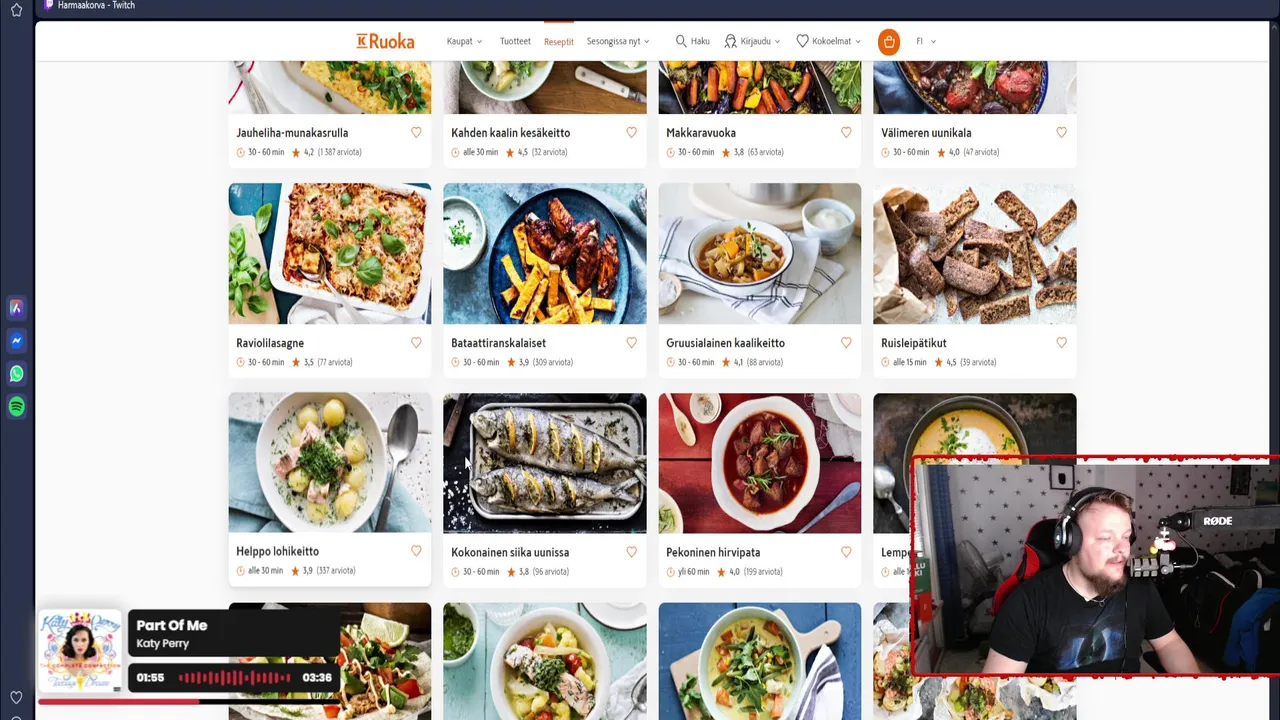Viewport: 1280px width, 720px height.
Task: Open the Kaupat dropdown menu
Action: click(x=464, y=41)
